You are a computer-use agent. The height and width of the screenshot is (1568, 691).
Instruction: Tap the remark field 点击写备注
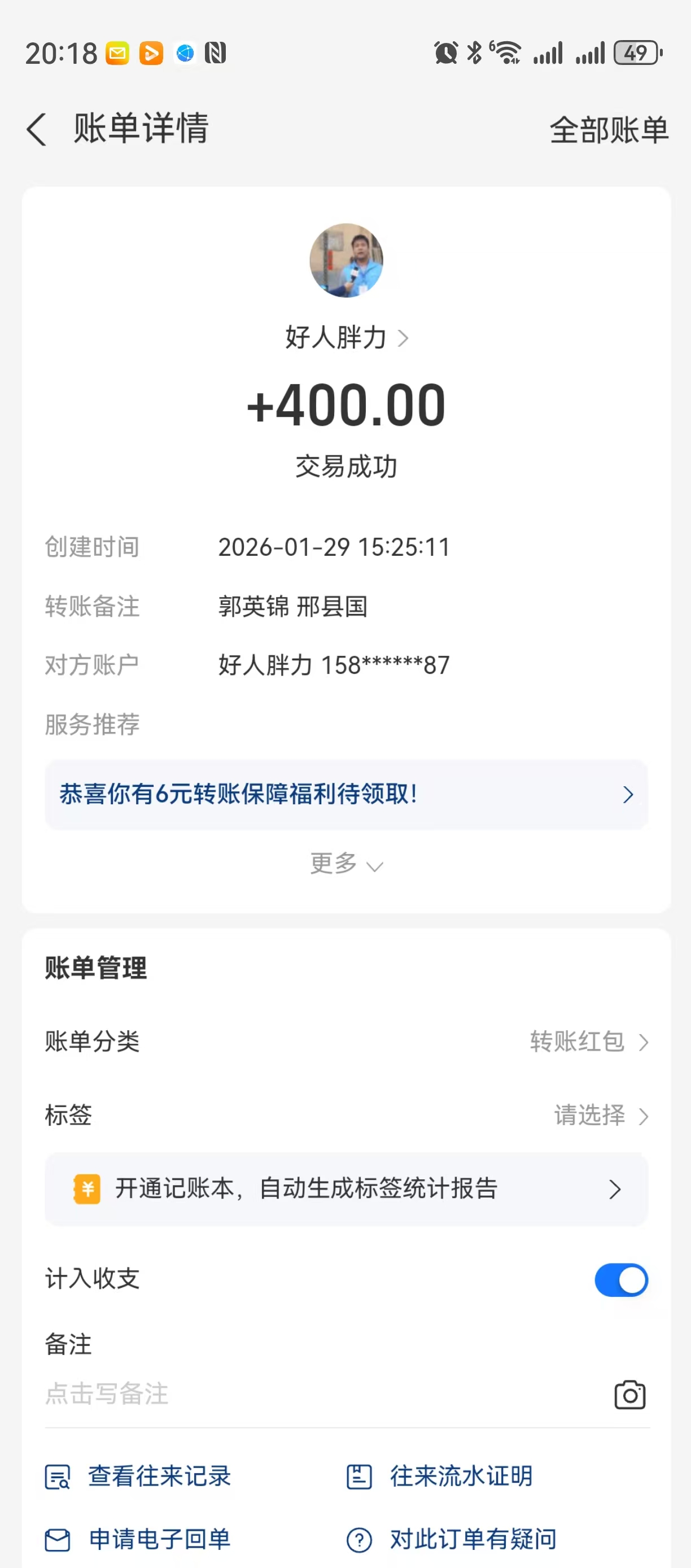[x=107, y=1395]
